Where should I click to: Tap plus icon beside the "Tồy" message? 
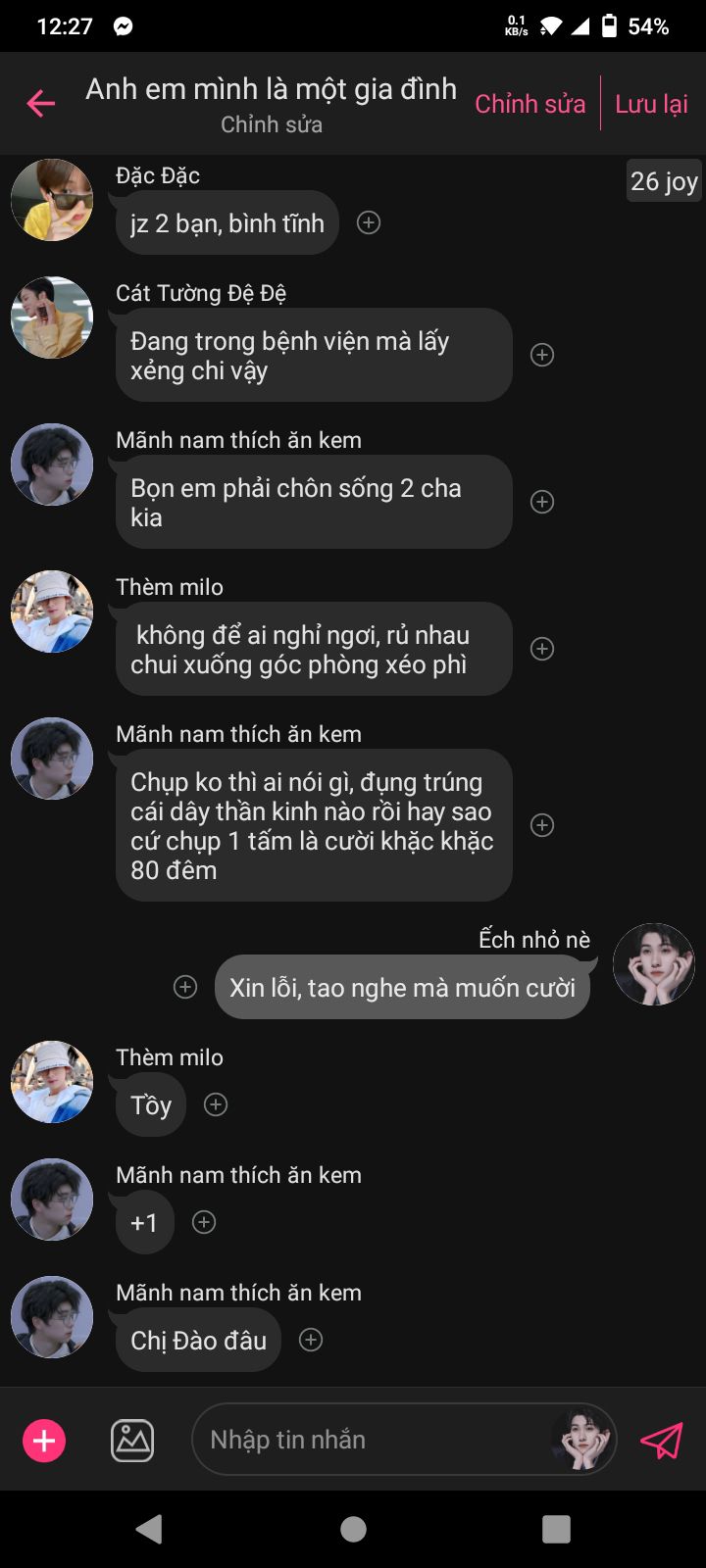216,1104
